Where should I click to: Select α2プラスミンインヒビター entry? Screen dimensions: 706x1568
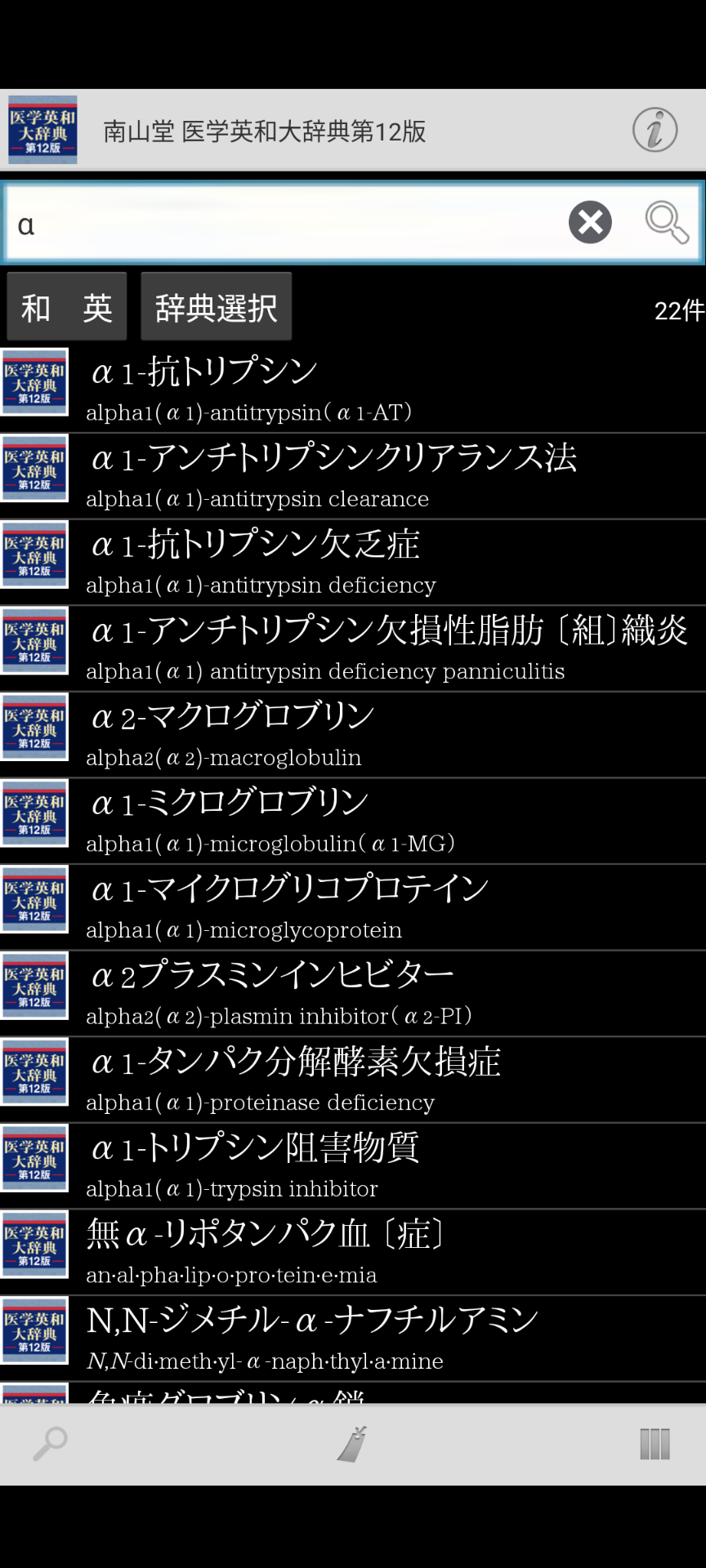click(x=353, y=993)
